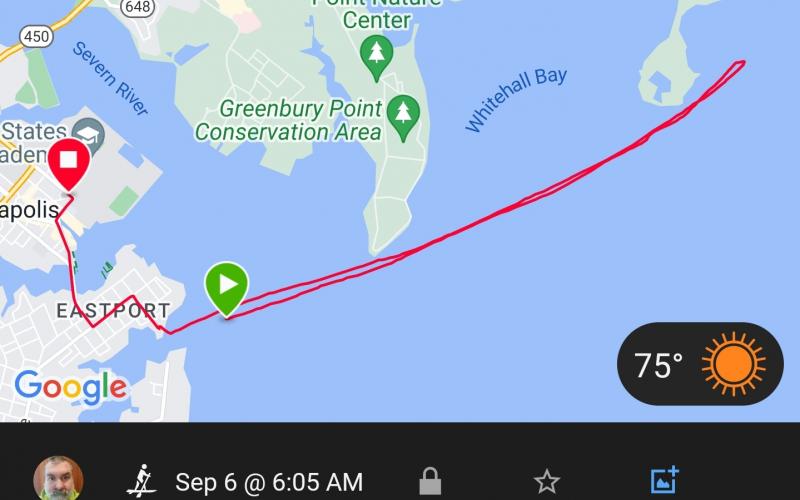Open the paddleboarding activity type icon
Screen dimensions: 800x500
142,482
